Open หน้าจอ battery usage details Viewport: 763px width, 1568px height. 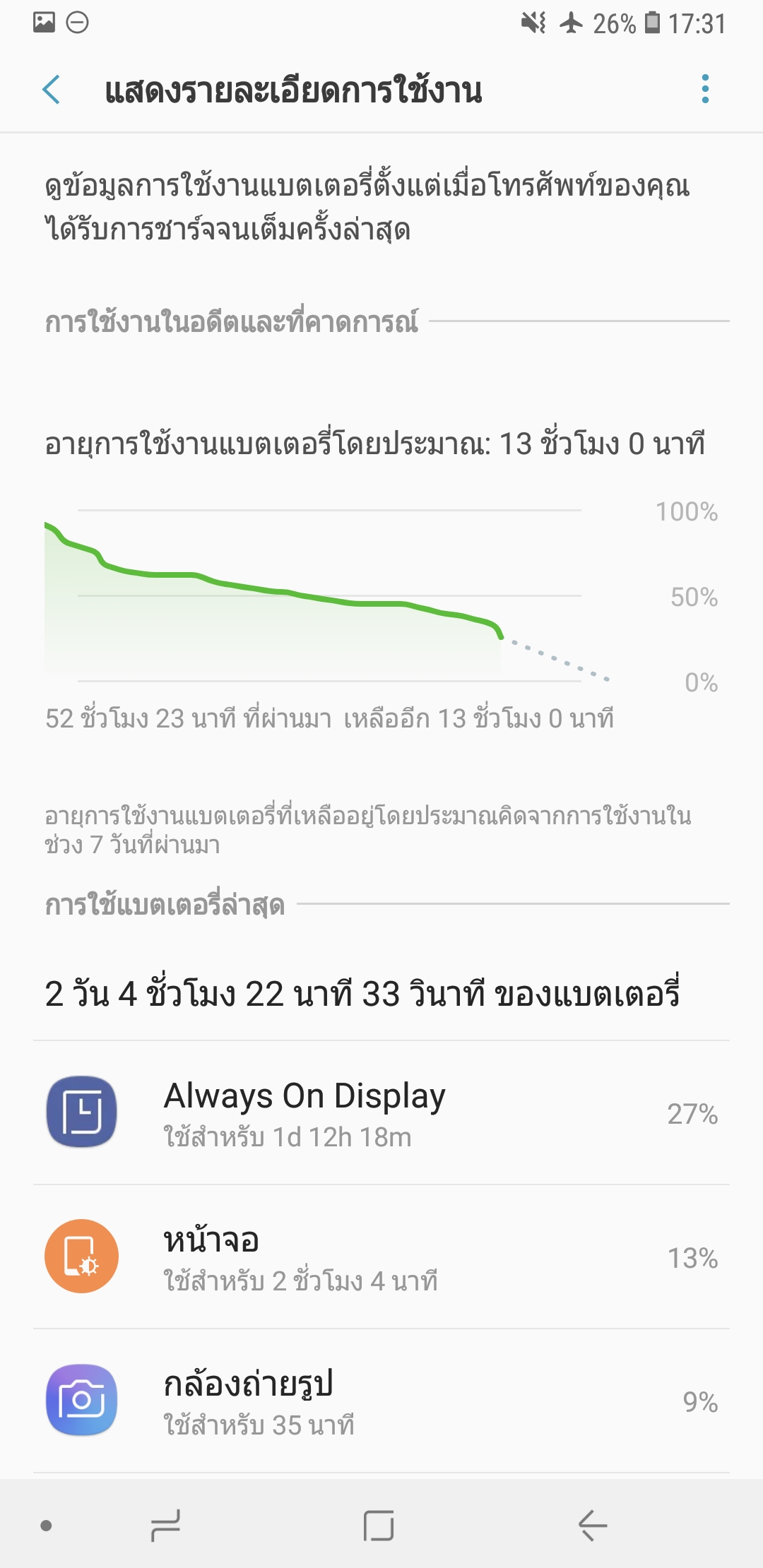pyautogui.click(x=381, y=1257)
